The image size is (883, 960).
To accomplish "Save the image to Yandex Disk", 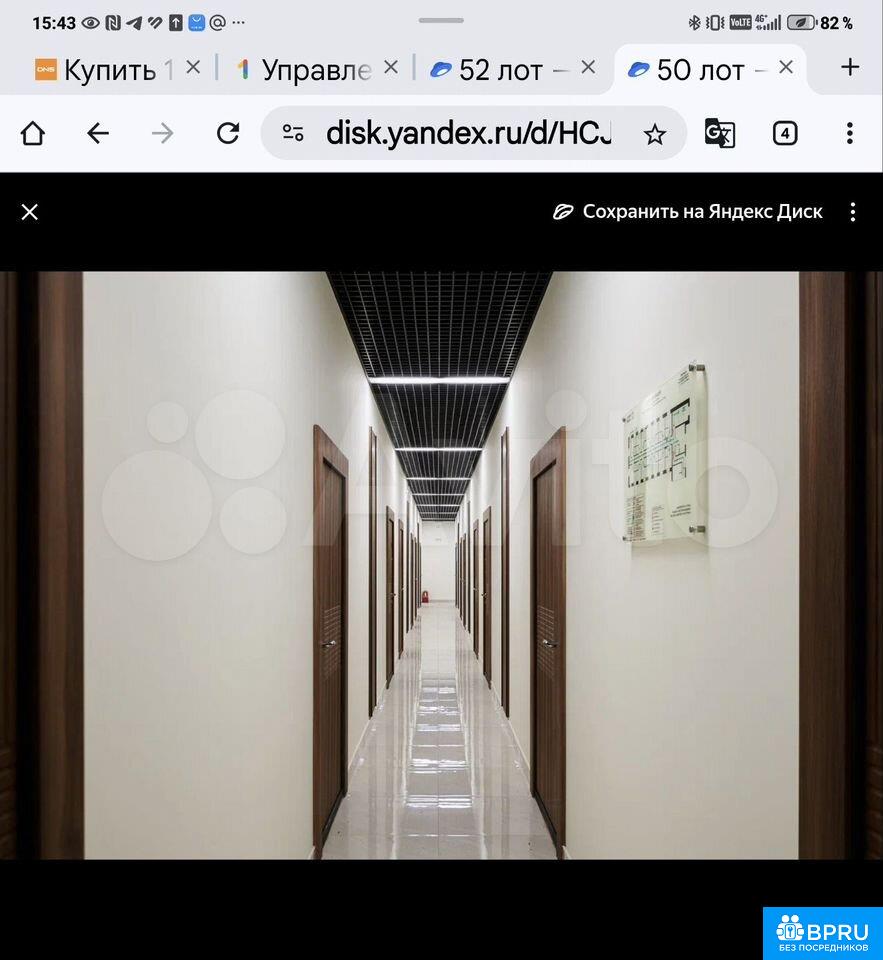I will tap(688, 212).
